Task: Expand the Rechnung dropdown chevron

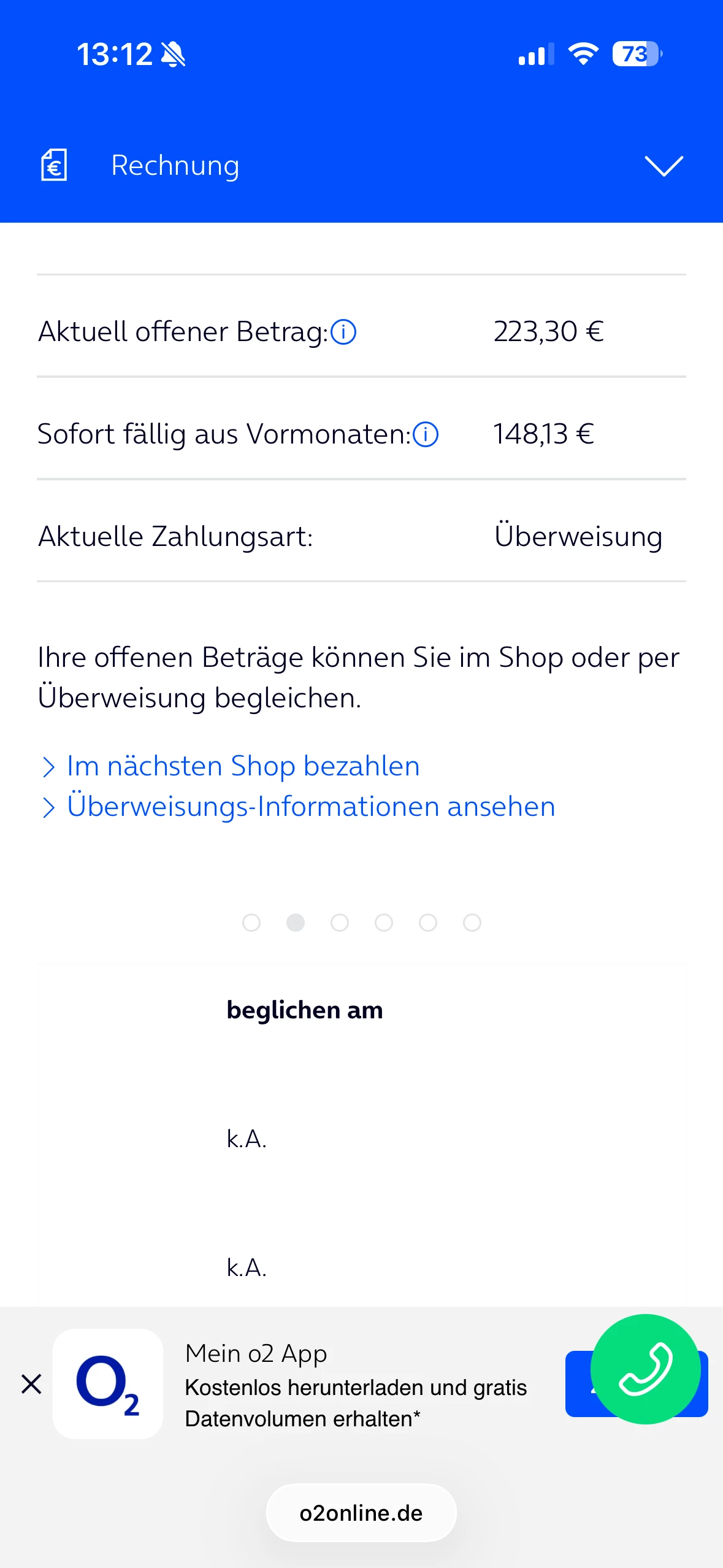Action: click(x=664, y=166)
